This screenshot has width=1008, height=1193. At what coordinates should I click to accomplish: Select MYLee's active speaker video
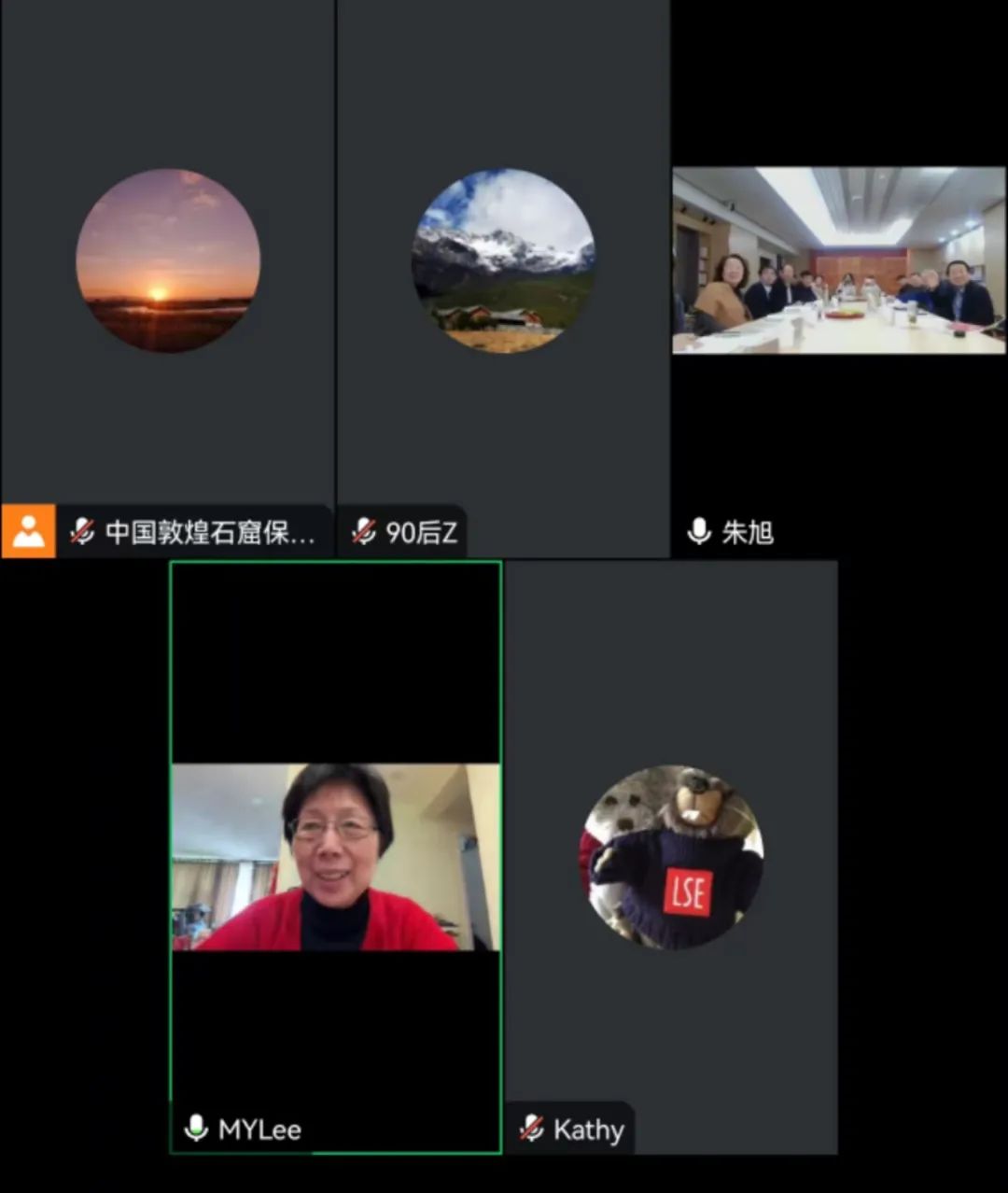[x=336, y=857]
